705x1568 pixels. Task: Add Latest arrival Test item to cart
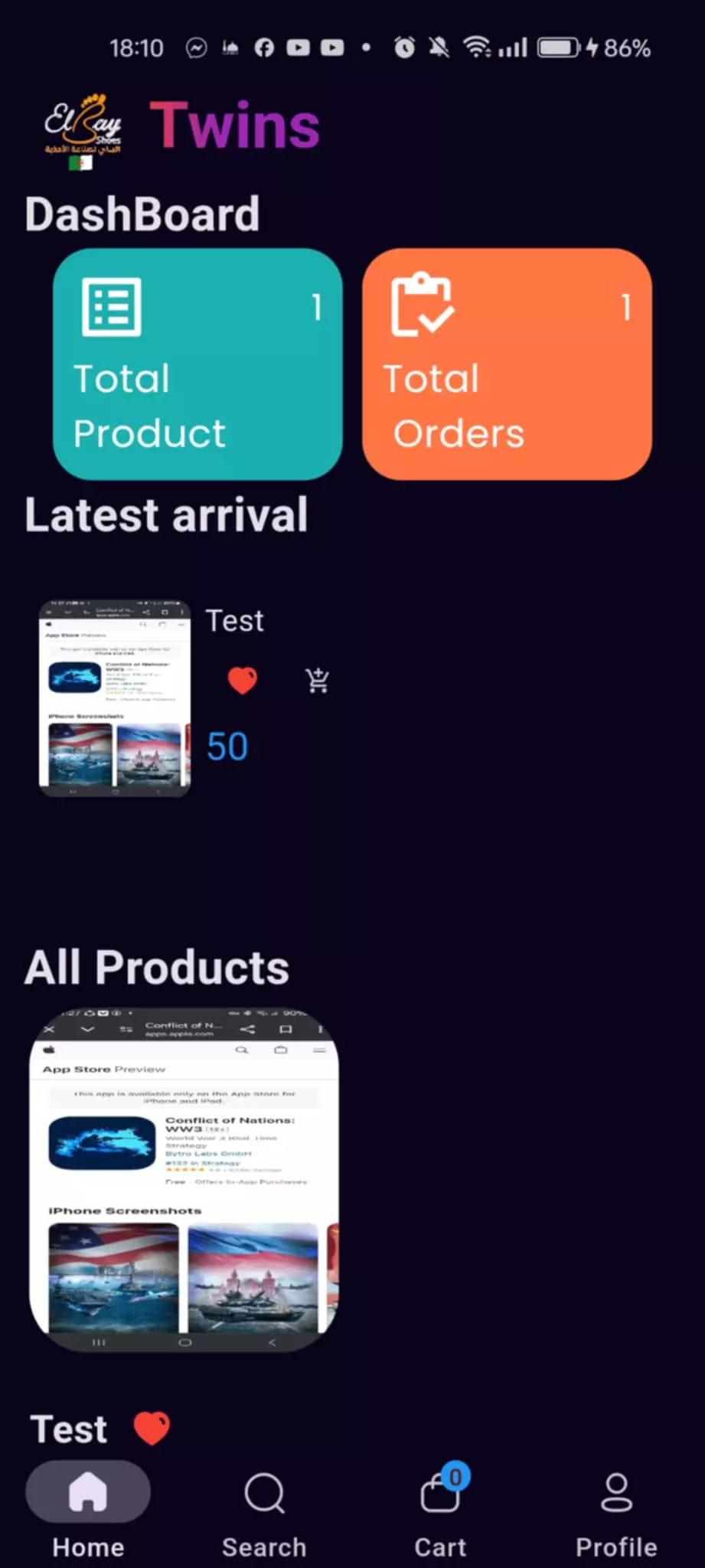(317, 680)
